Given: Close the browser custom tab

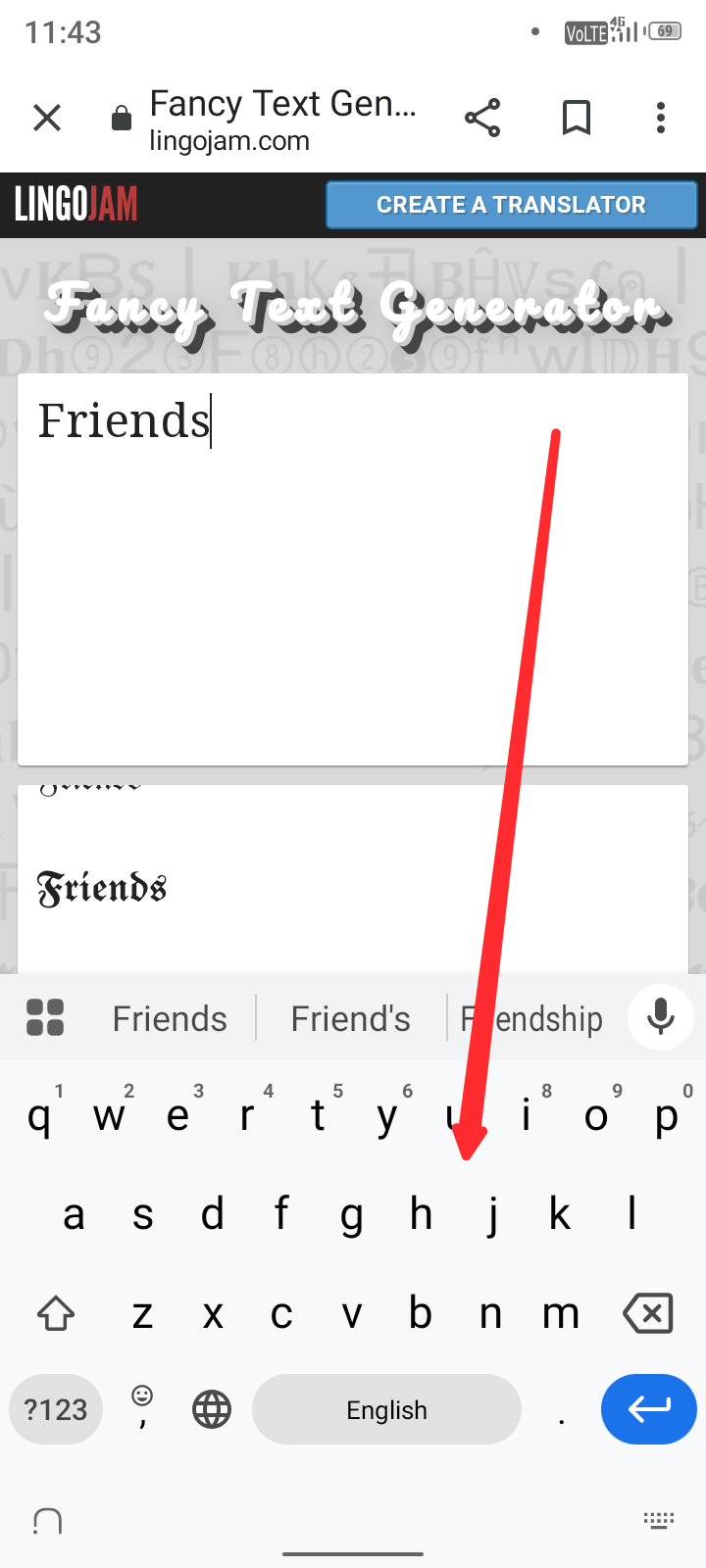Looking at the screenshot, I should 47,119.
